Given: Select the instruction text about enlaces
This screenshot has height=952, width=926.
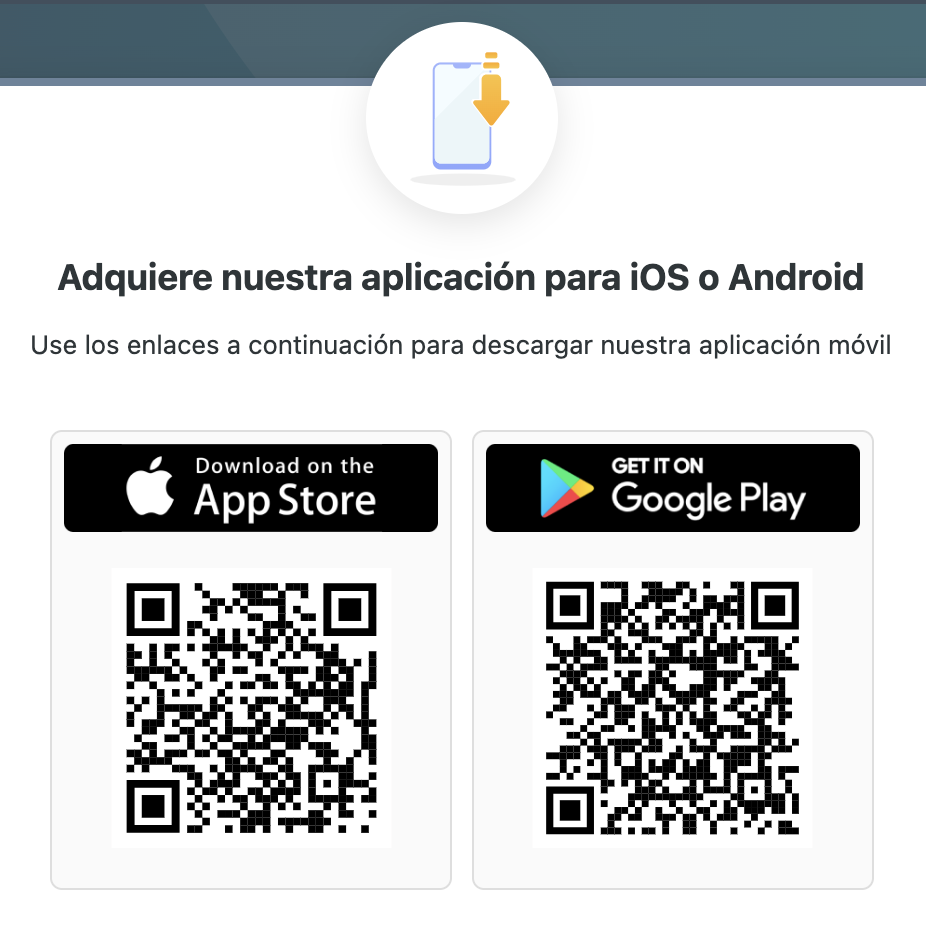Looking at the screenshot, I should coord(462,344).
